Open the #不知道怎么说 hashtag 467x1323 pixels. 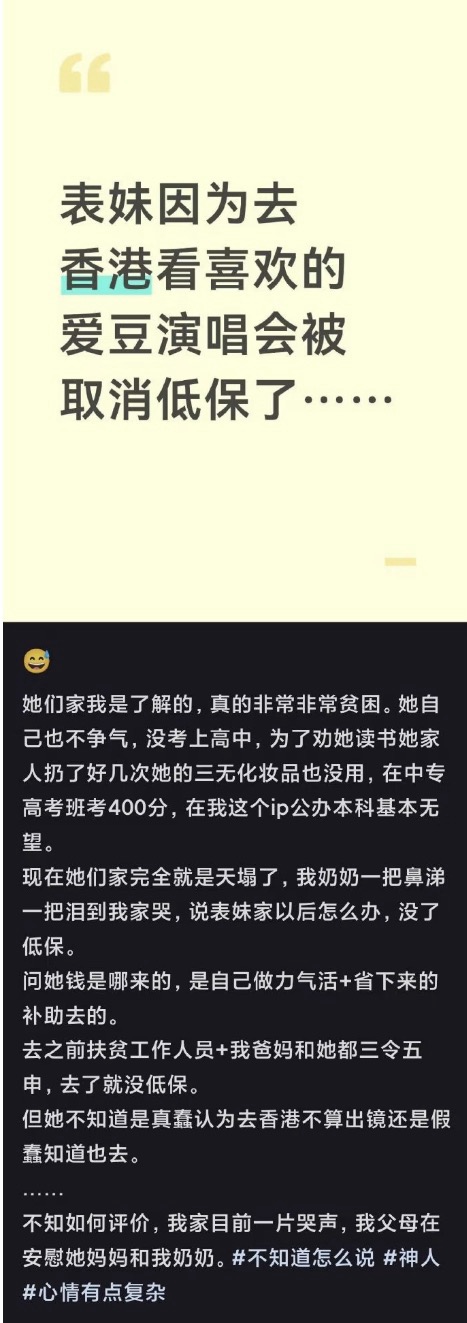coord(303,1257)
